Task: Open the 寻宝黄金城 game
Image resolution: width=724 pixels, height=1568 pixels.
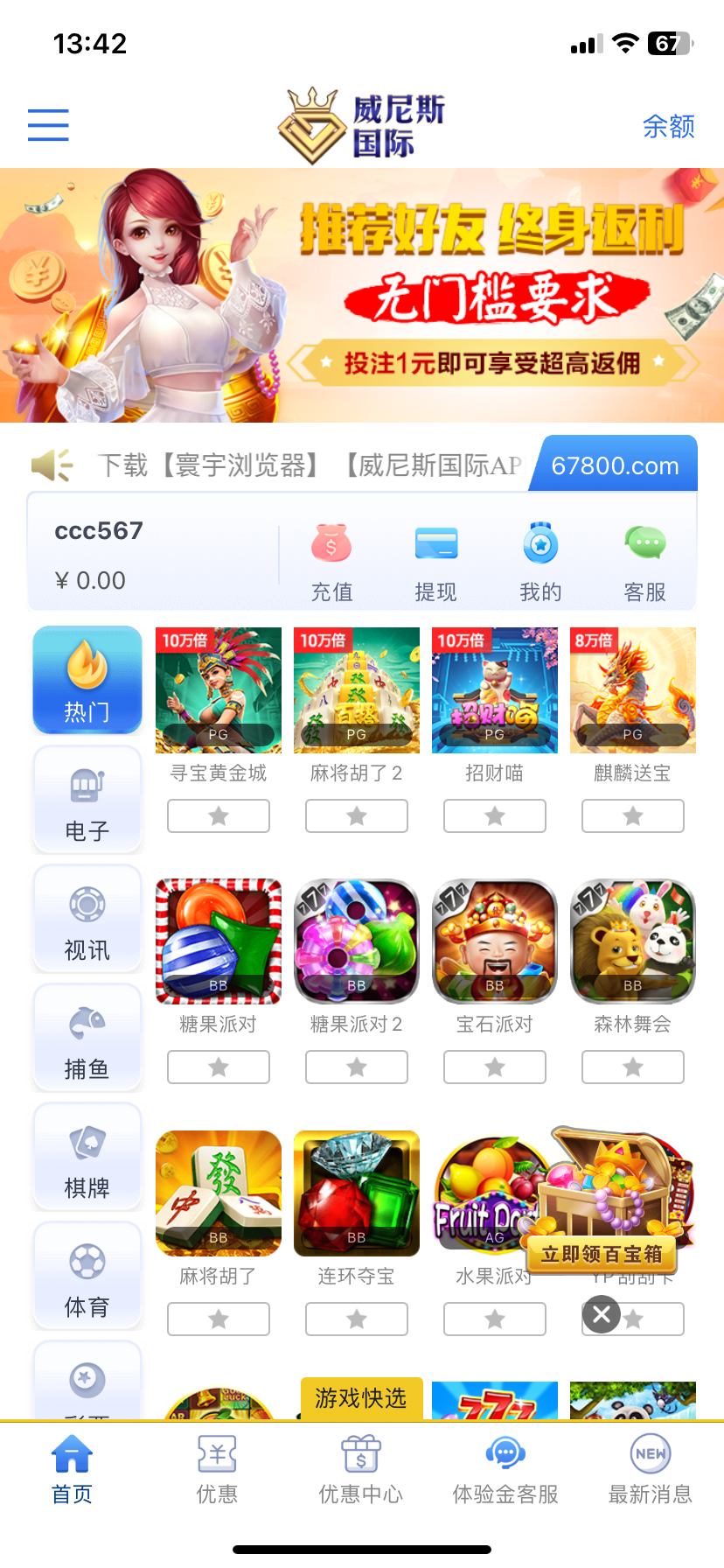Action: click(219, 691)
